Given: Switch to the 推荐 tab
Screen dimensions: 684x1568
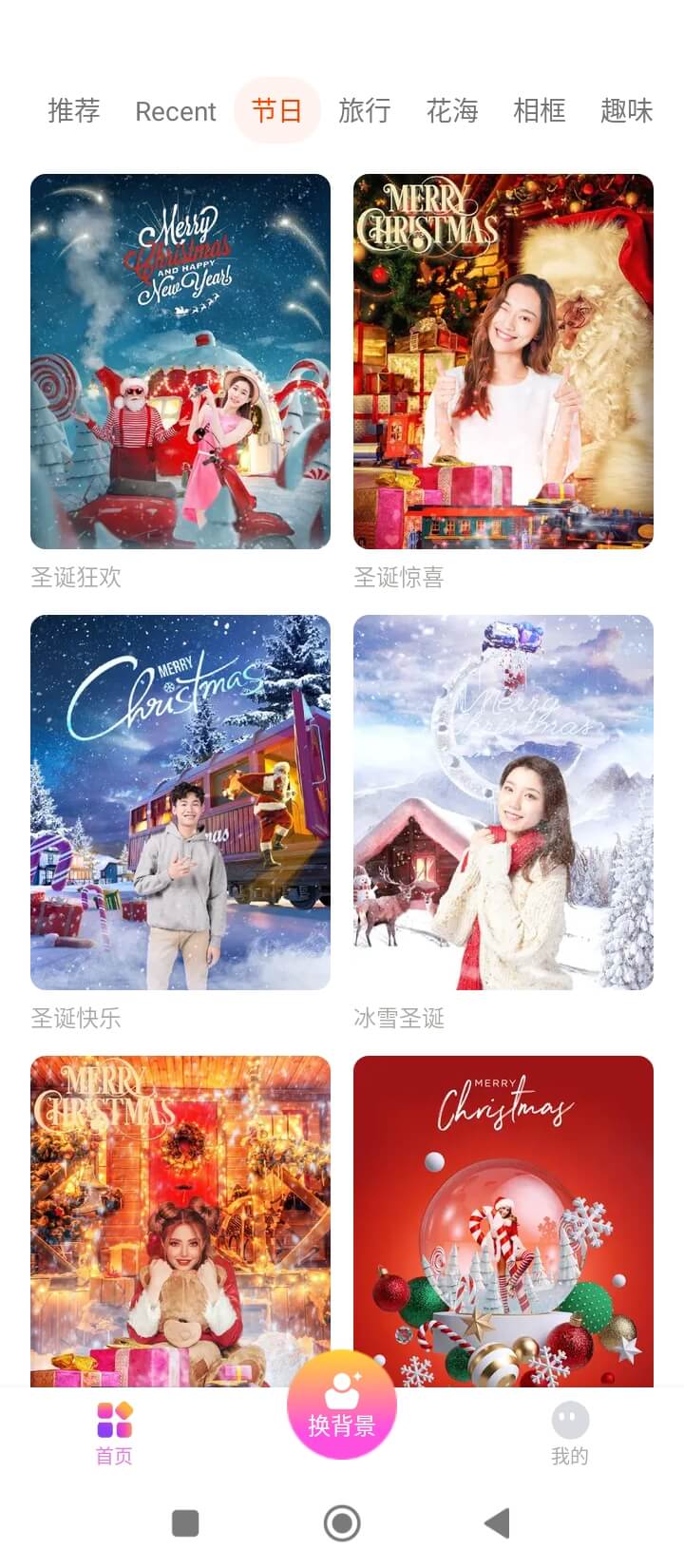Looking at the screenshot, I should click(74, 111).
